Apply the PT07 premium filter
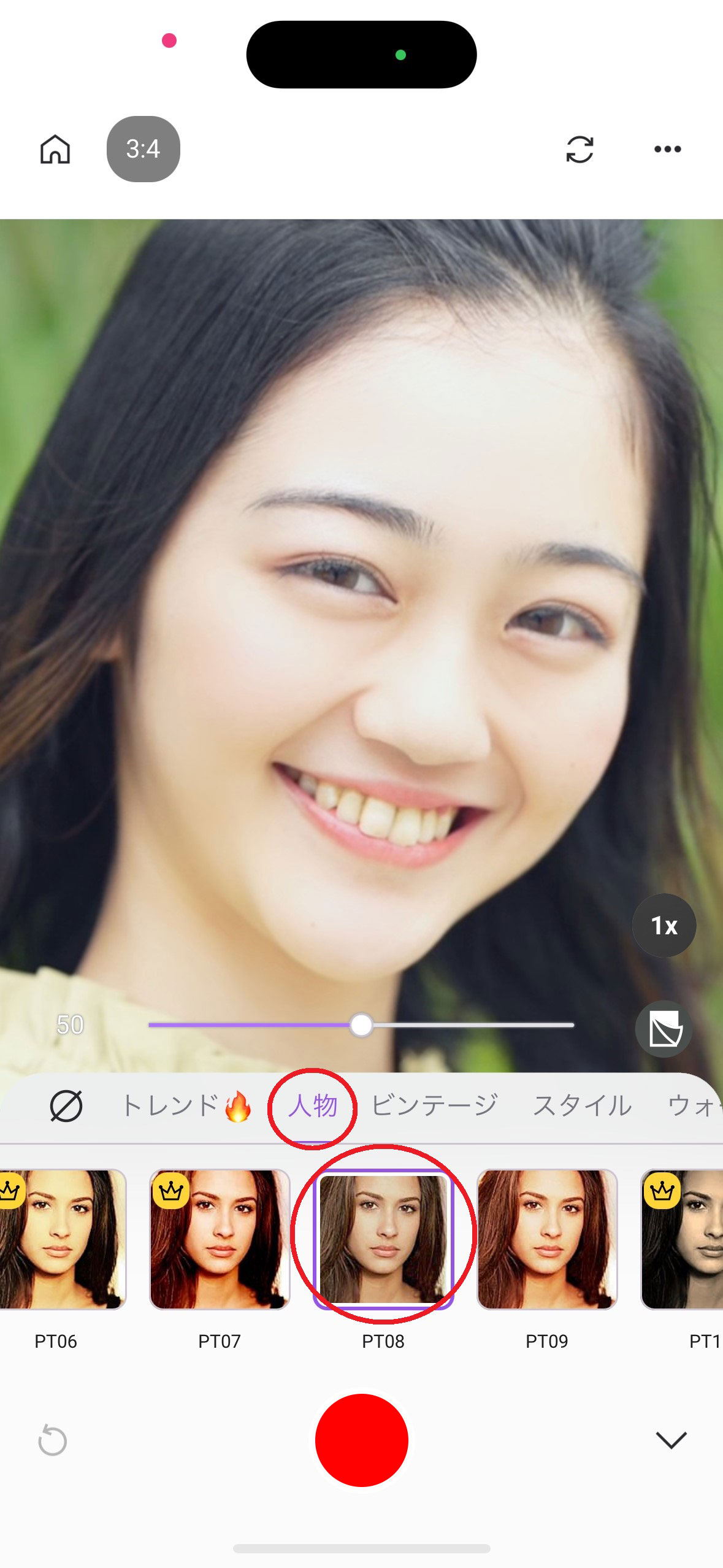 (x=219, y=1239)
